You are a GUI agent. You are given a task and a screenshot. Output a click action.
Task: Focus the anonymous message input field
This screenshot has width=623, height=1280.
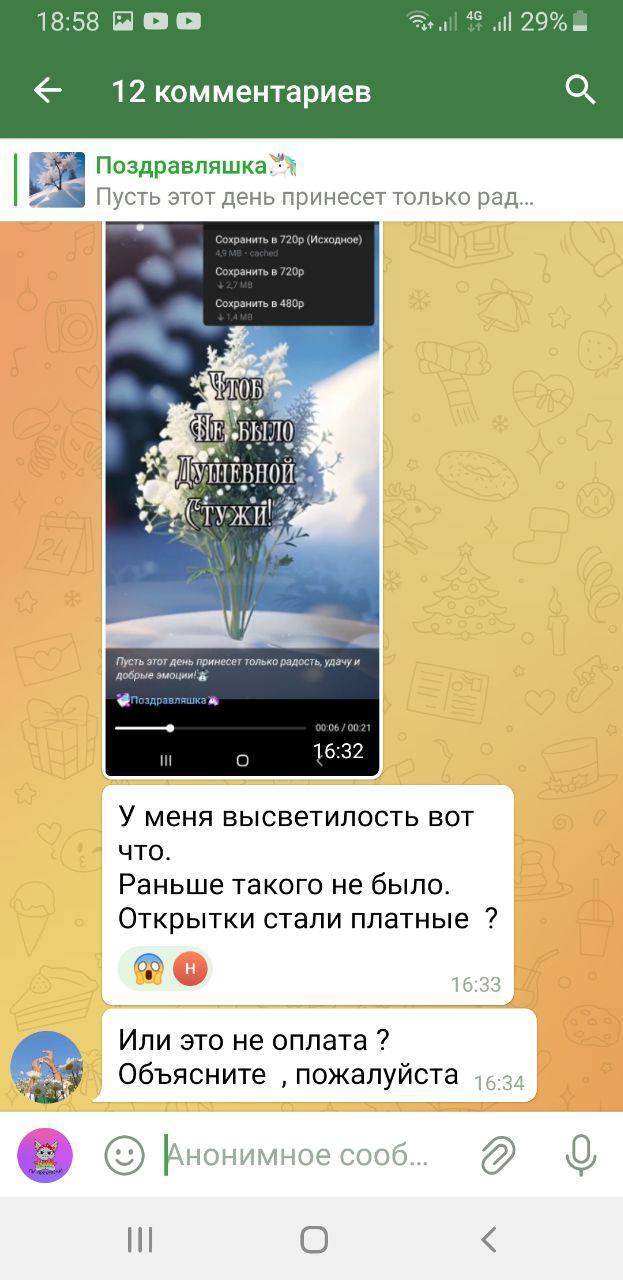300,1156
